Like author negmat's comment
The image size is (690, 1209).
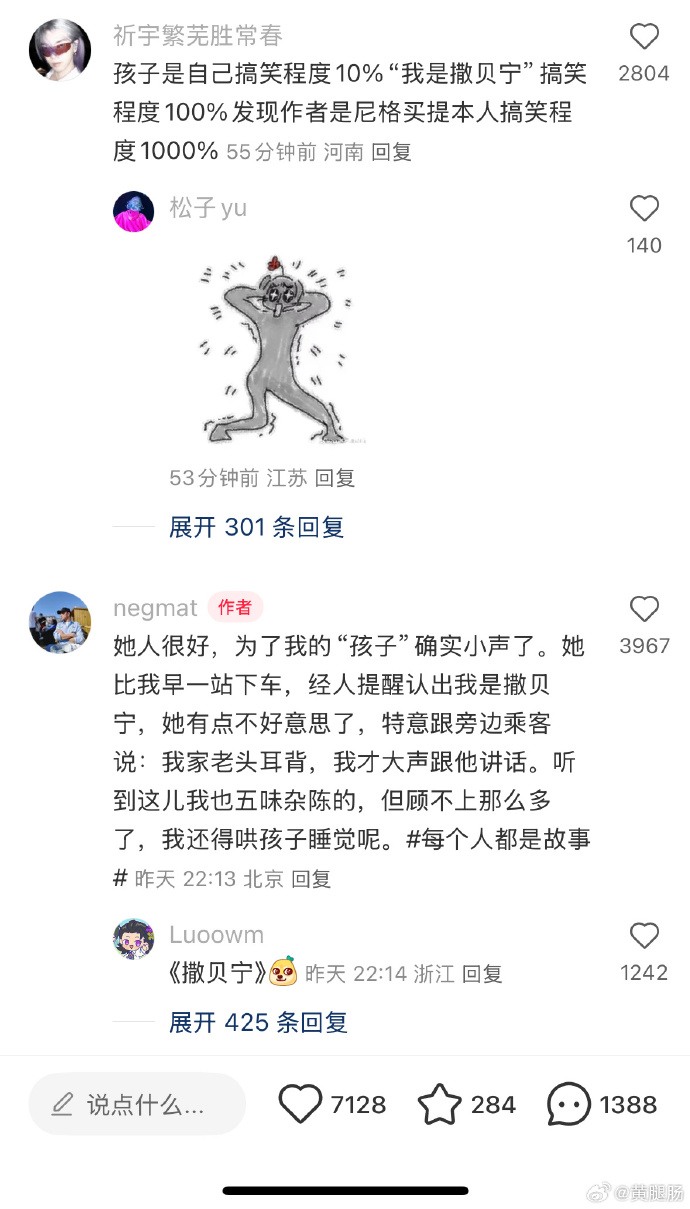tap(644, 609)
